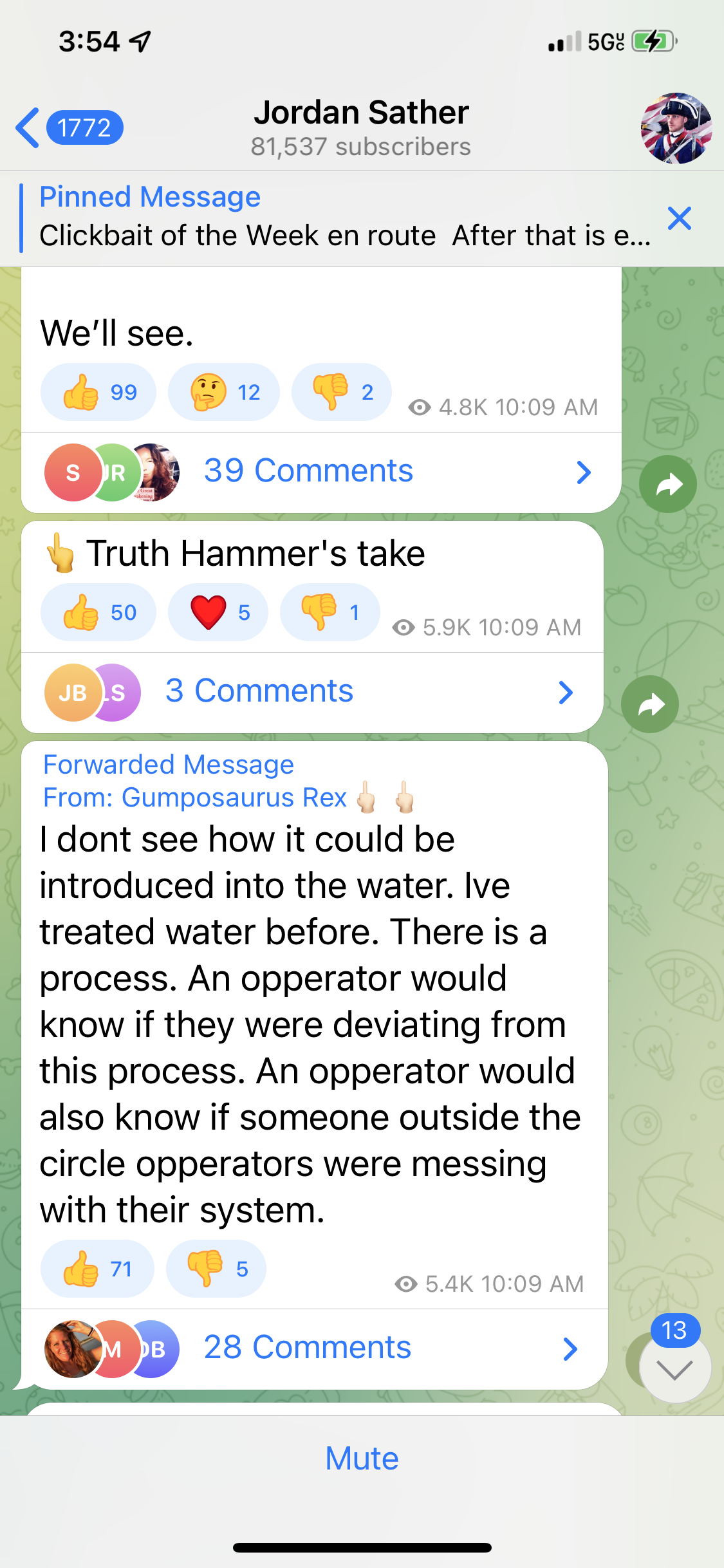Jump to latest unread messages
The image size is (724, 1568).
pos(674,1368)
